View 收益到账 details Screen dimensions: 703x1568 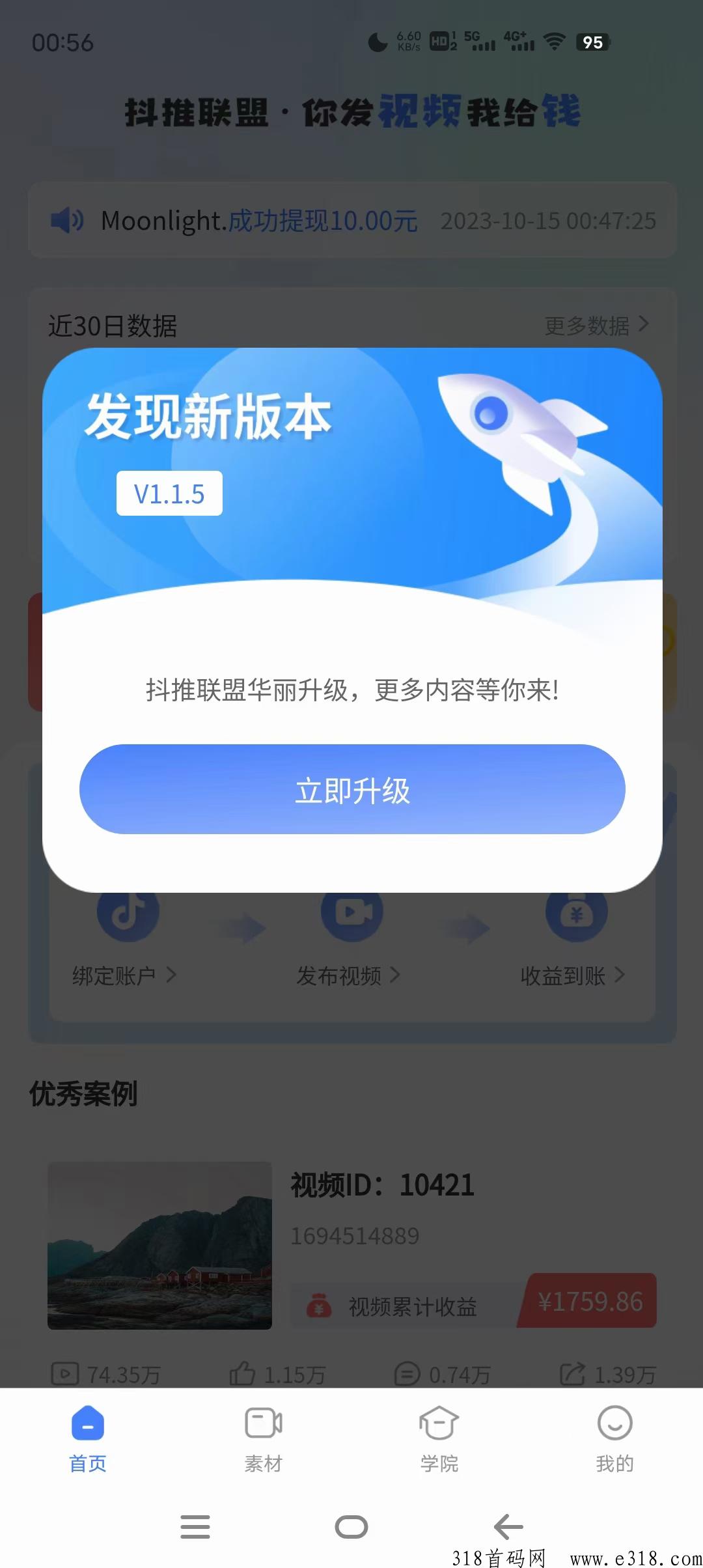pos(572,975)
